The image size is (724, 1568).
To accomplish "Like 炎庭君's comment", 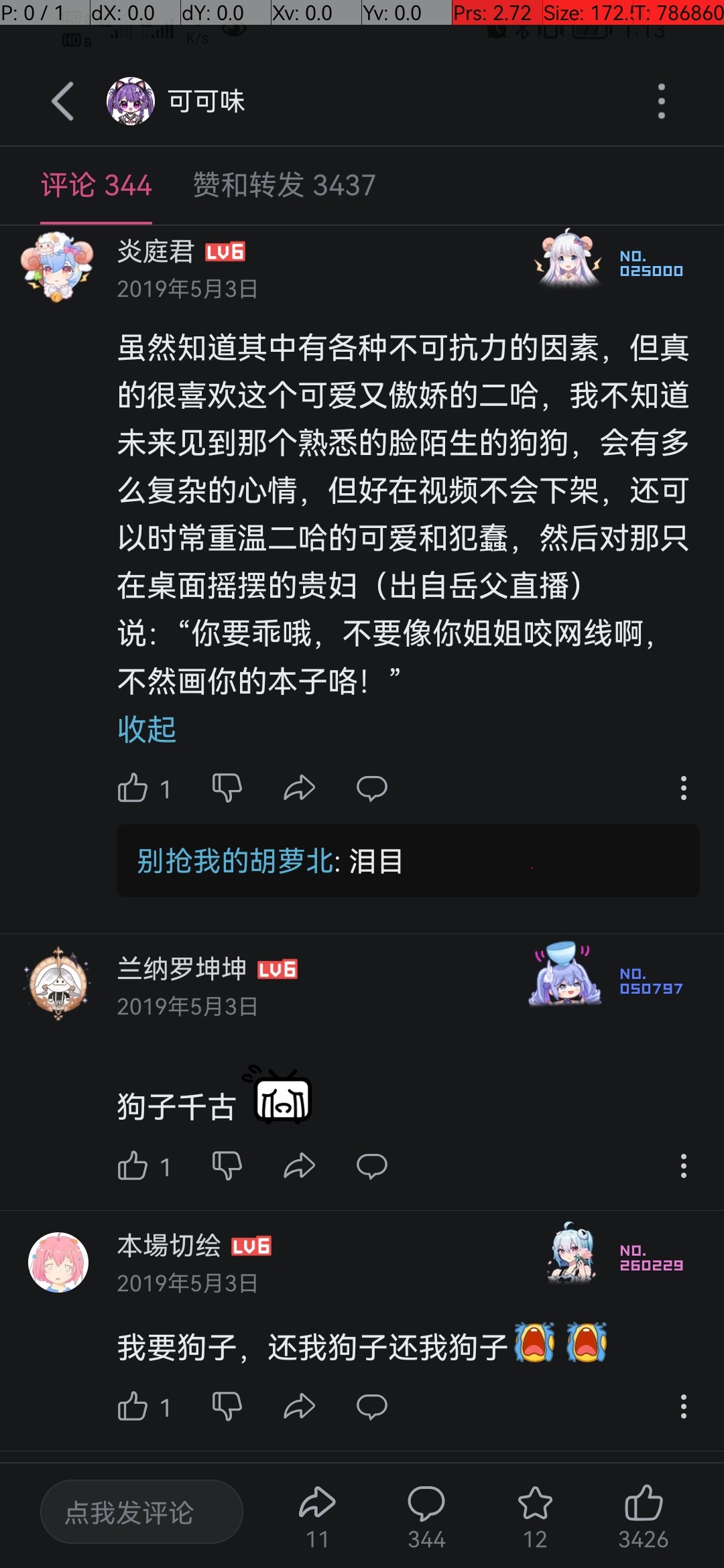I will click(133, 788).
